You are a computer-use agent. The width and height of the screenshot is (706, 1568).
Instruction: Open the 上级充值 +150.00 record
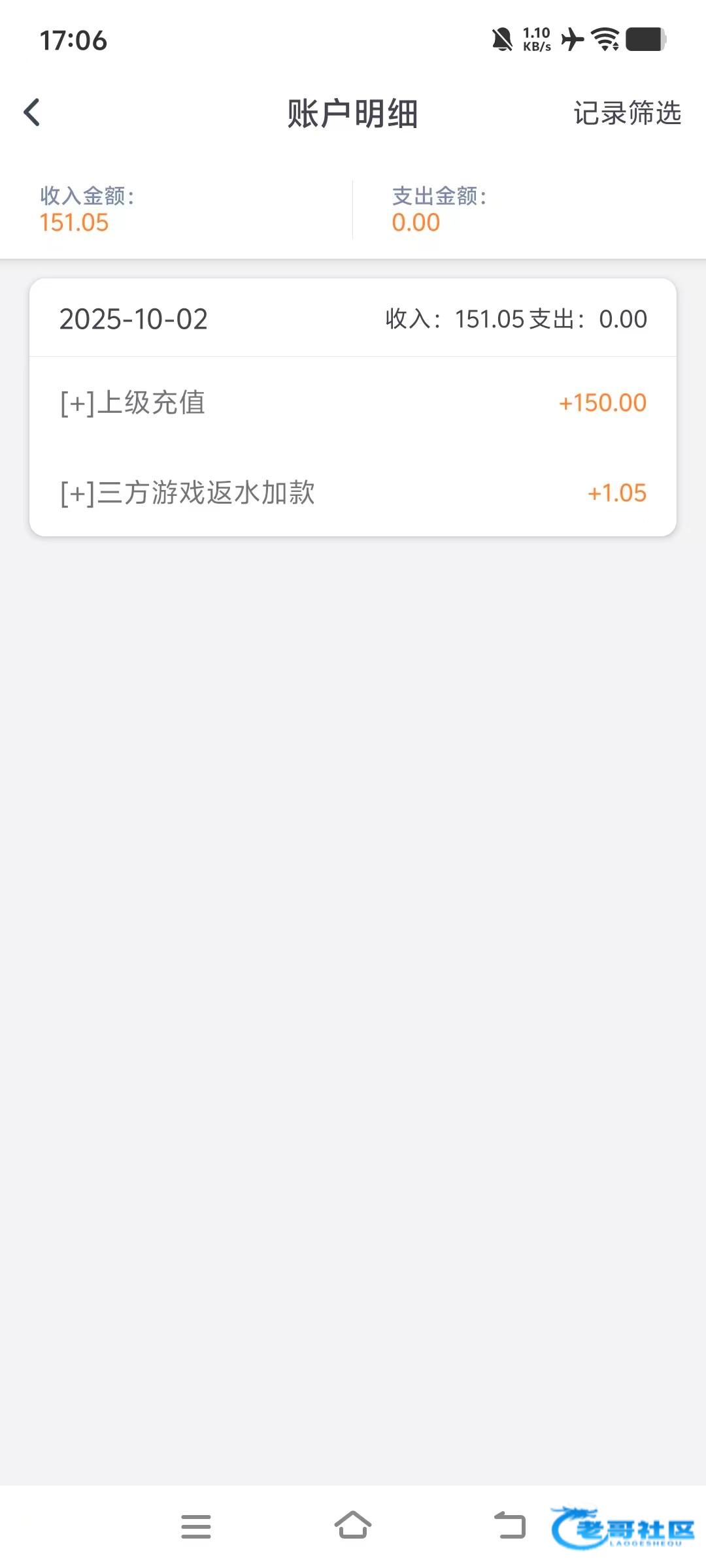(x=353, y=402)
